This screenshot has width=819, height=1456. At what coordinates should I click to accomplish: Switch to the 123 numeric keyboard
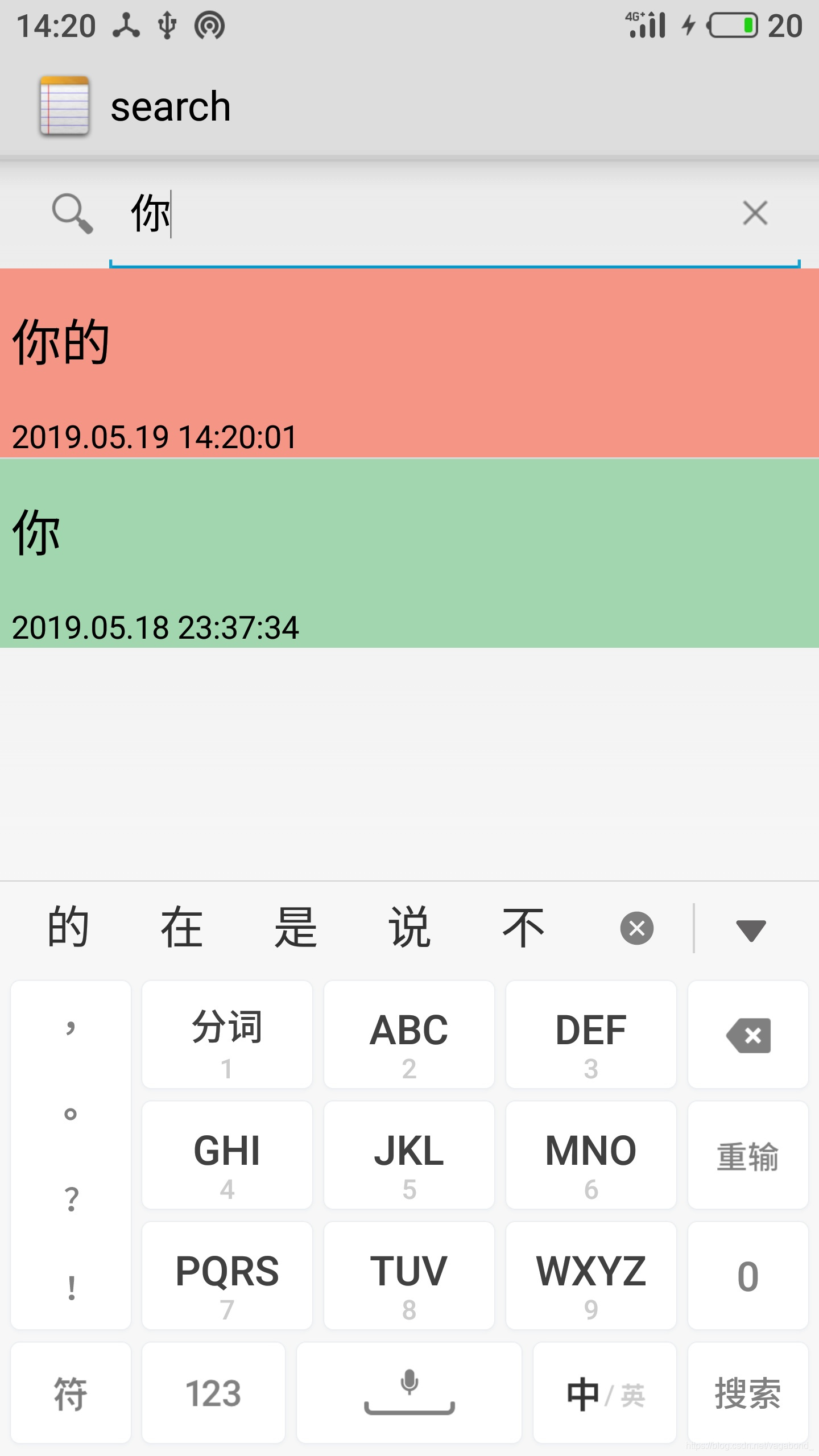coord(213,1393)
